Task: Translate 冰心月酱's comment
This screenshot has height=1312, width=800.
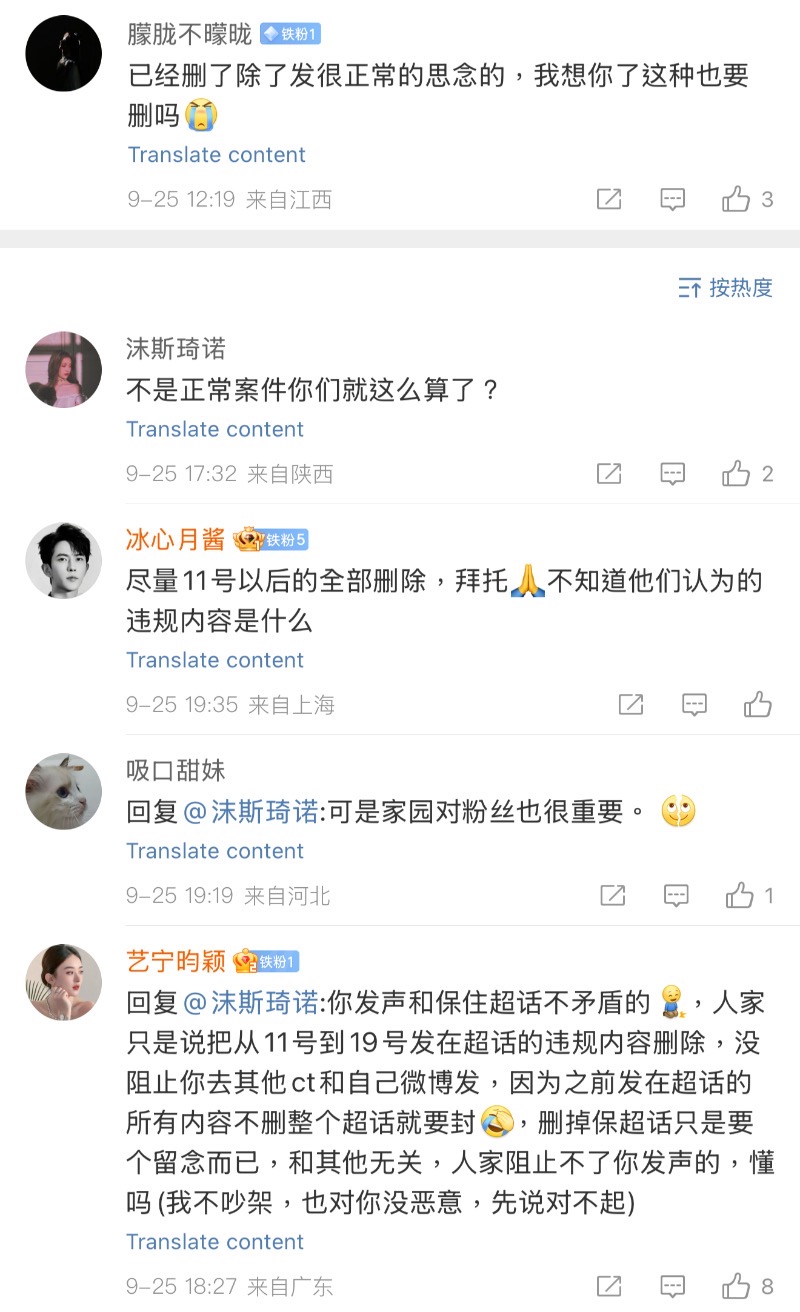Action: pos(215,660)
